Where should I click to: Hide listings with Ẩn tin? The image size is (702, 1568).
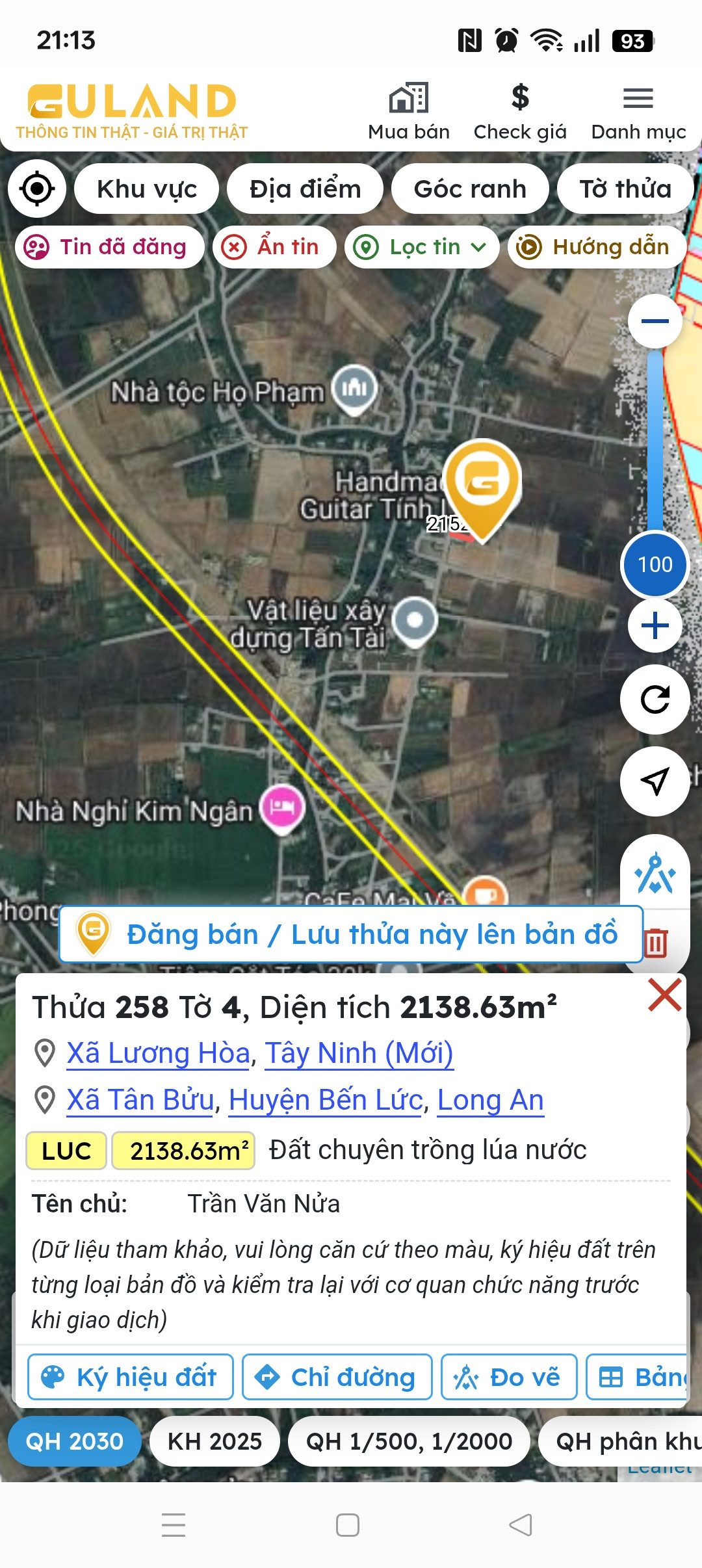tap(274, 247)
